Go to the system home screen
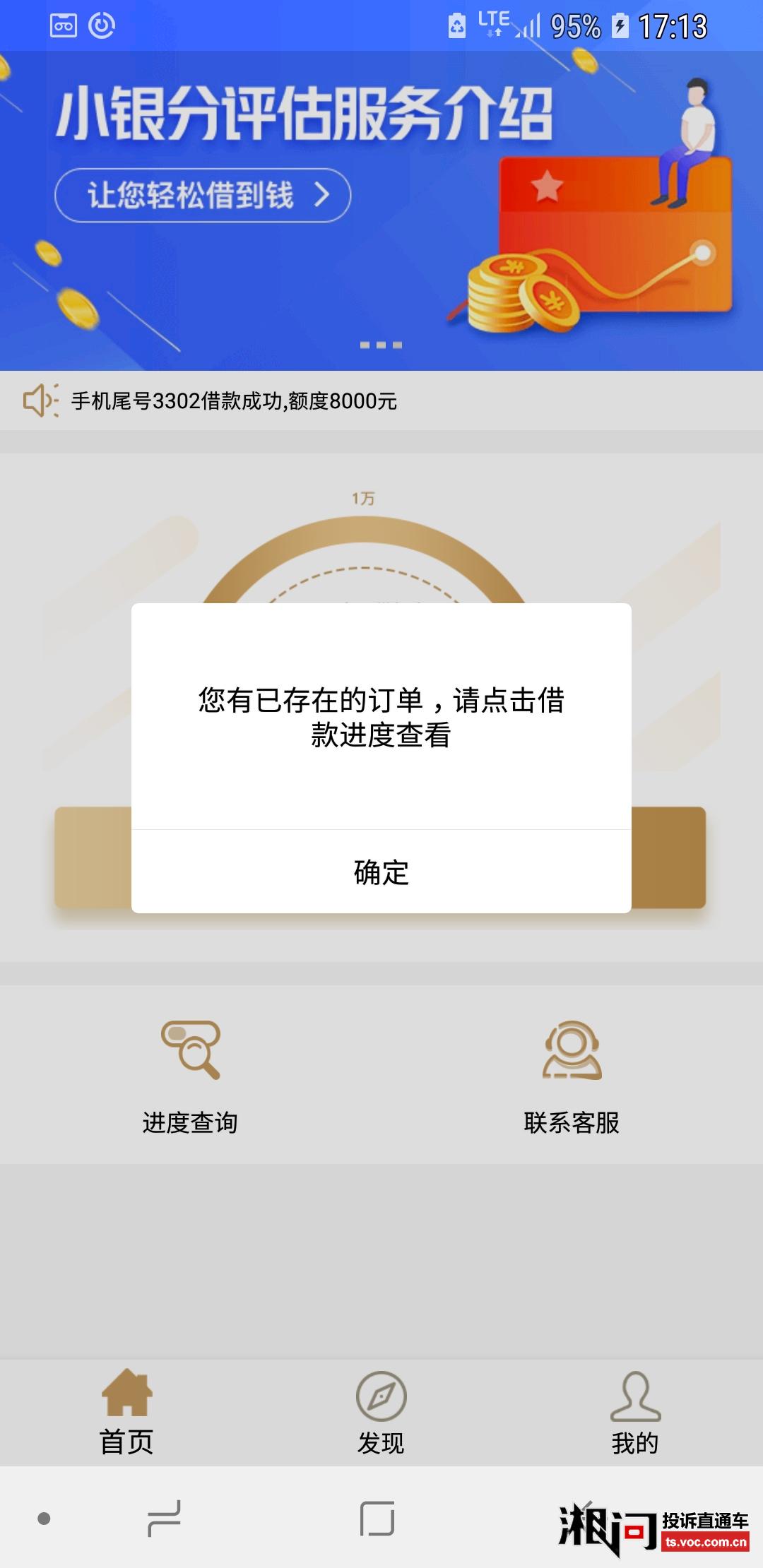 [377, 1519]
